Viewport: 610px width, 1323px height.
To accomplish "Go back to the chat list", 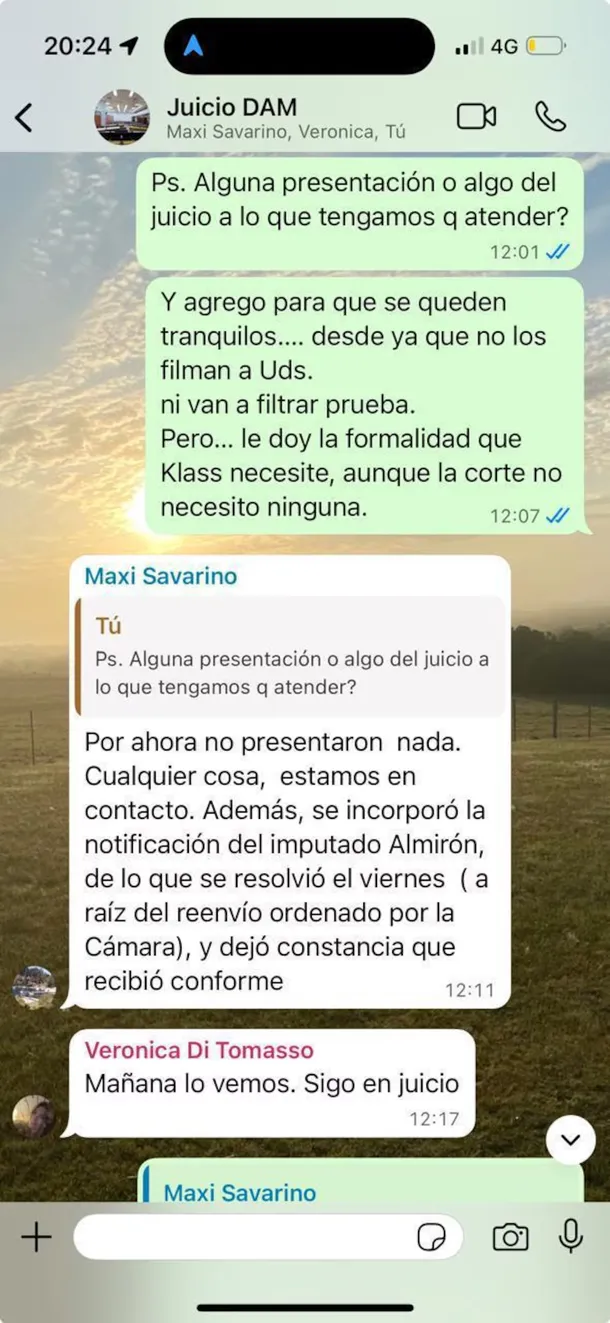I will pyautogui.click(x=24, y=118).
